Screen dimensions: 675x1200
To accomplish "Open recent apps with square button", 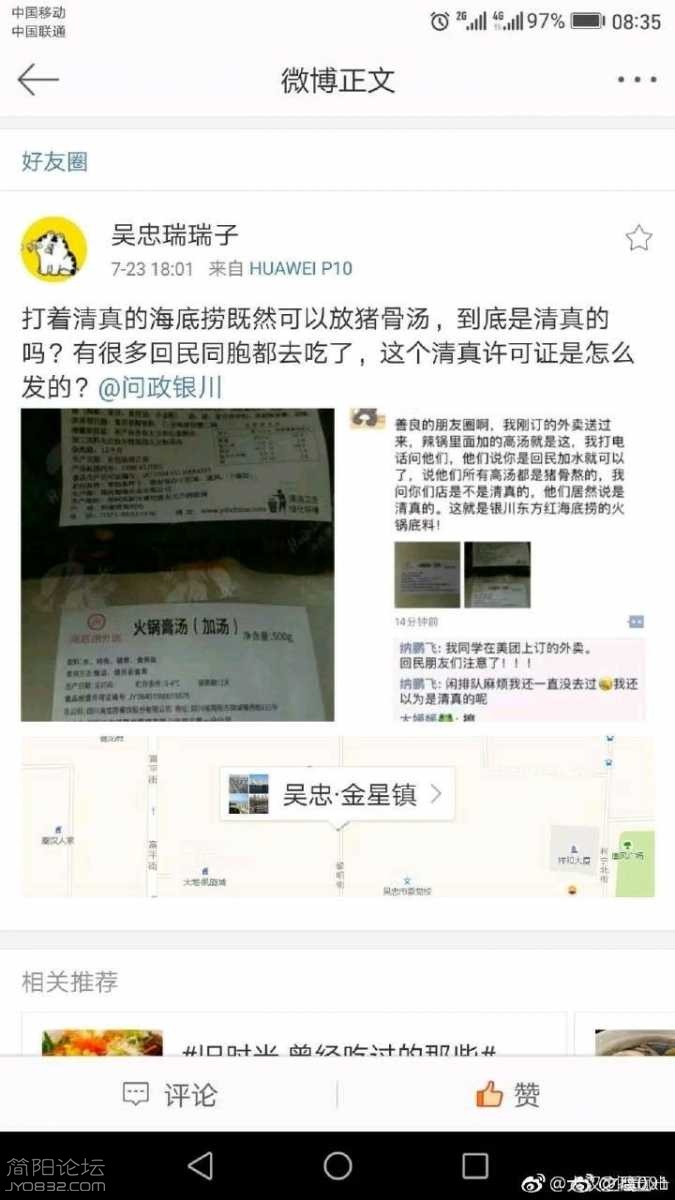I will click(x=474, y=1165).
